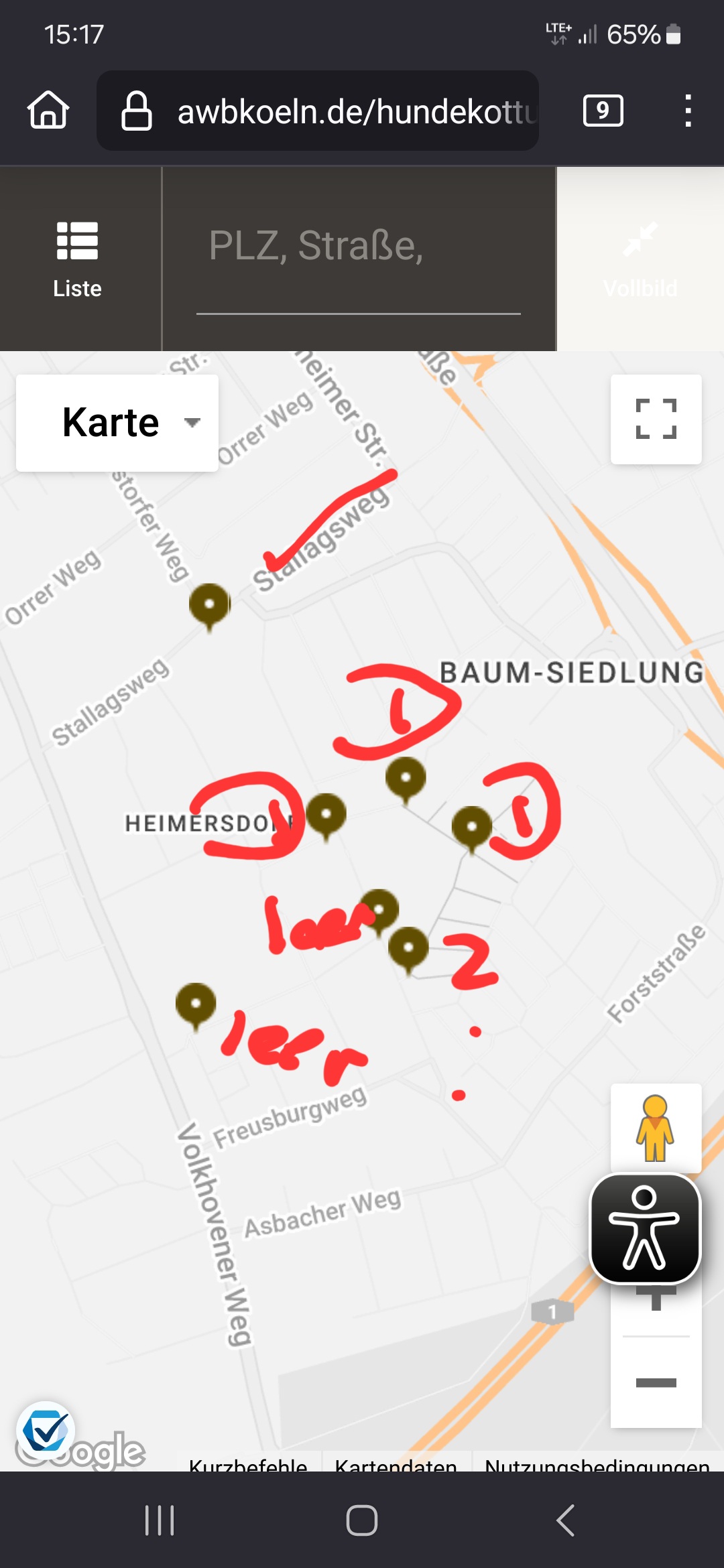
Task: Select the marker left of the Volkhovener Weg label
Action: pos(196,1004)
